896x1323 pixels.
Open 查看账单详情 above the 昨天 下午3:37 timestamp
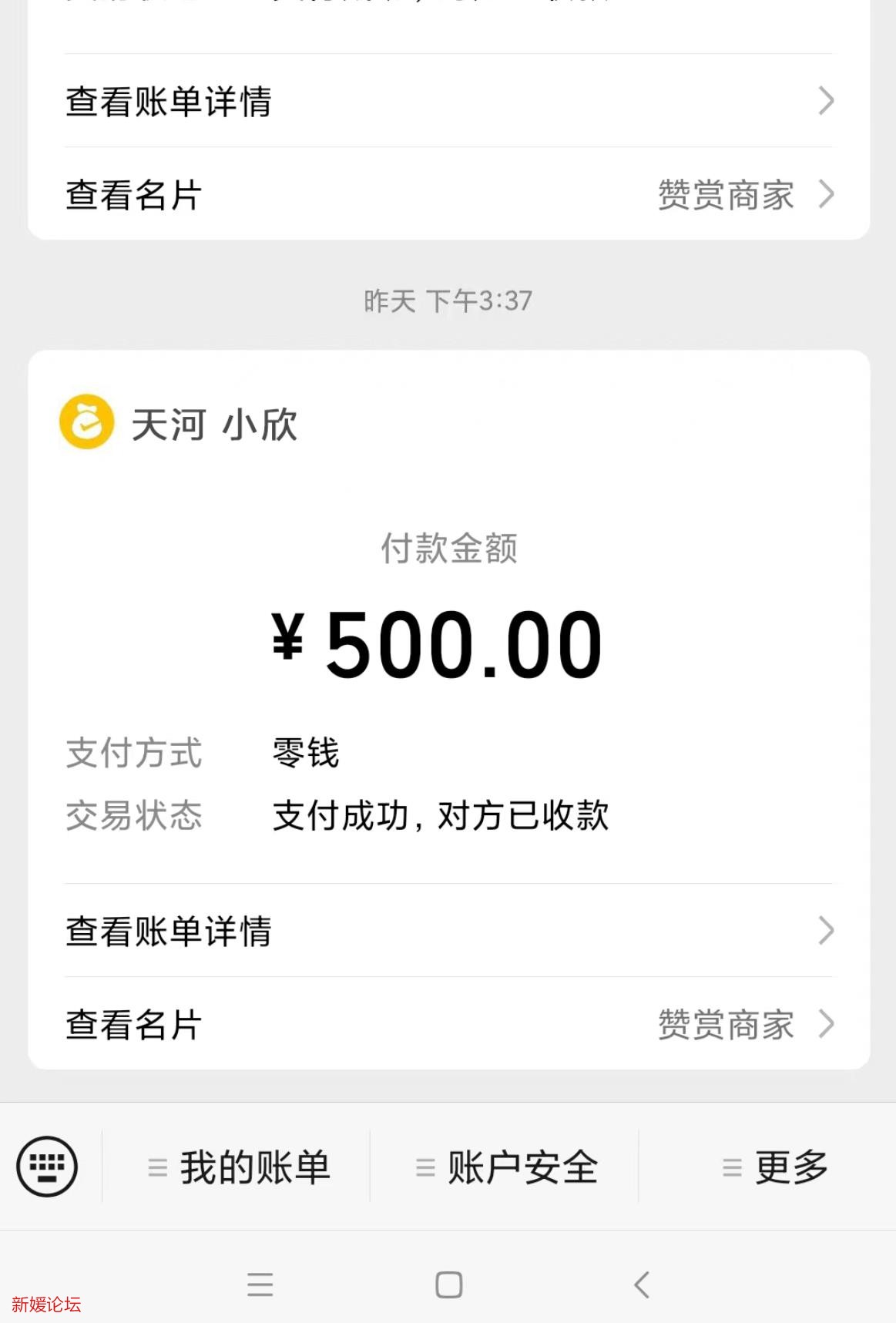tap(448, 101)
